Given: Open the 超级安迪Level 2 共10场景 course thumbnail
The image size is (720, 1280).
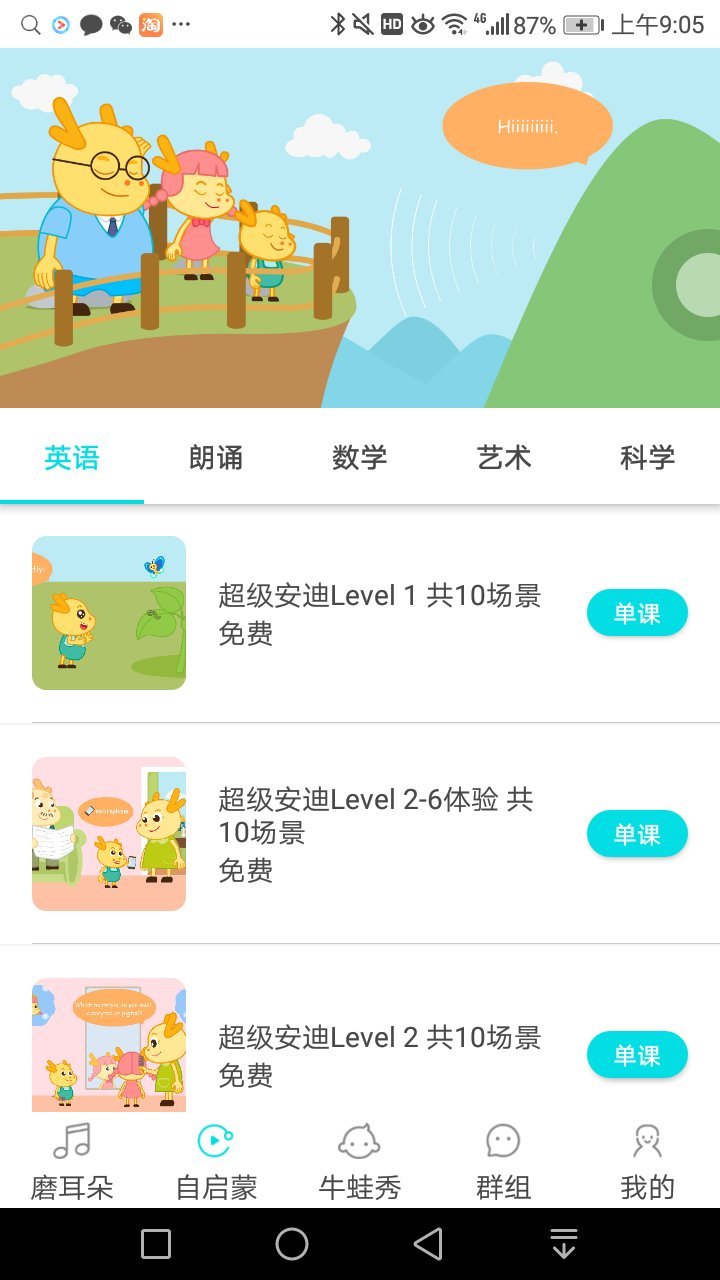Looking at the screenshot, I should point(109,1045).
